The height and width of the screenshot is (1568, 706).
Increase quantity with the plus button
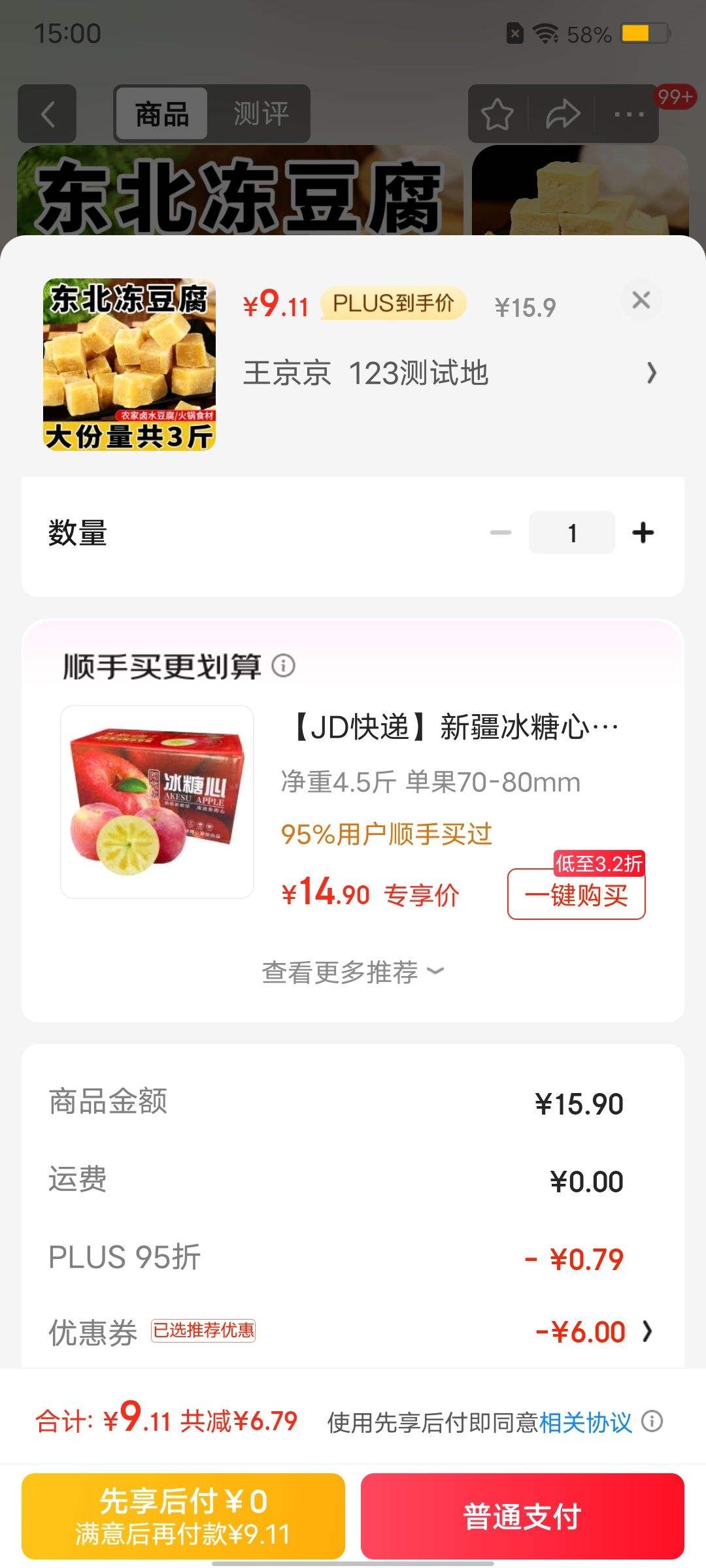point(642,532)
